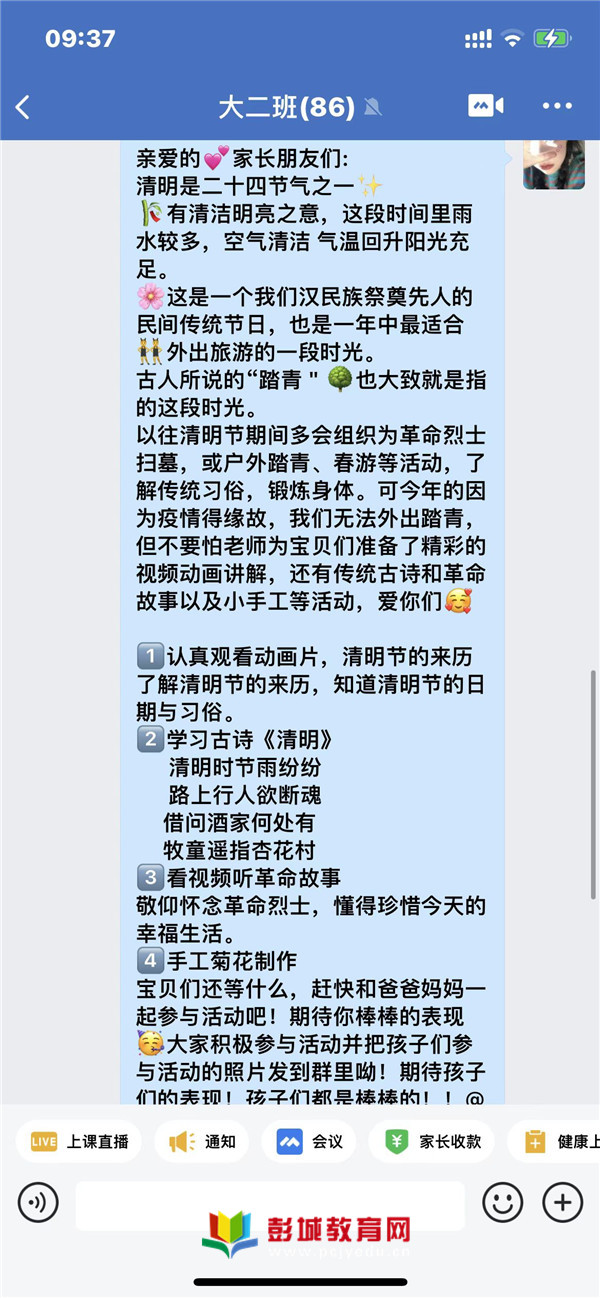600x1298 pixels.
Task: Open the emoji picker
Action: 503,1202
